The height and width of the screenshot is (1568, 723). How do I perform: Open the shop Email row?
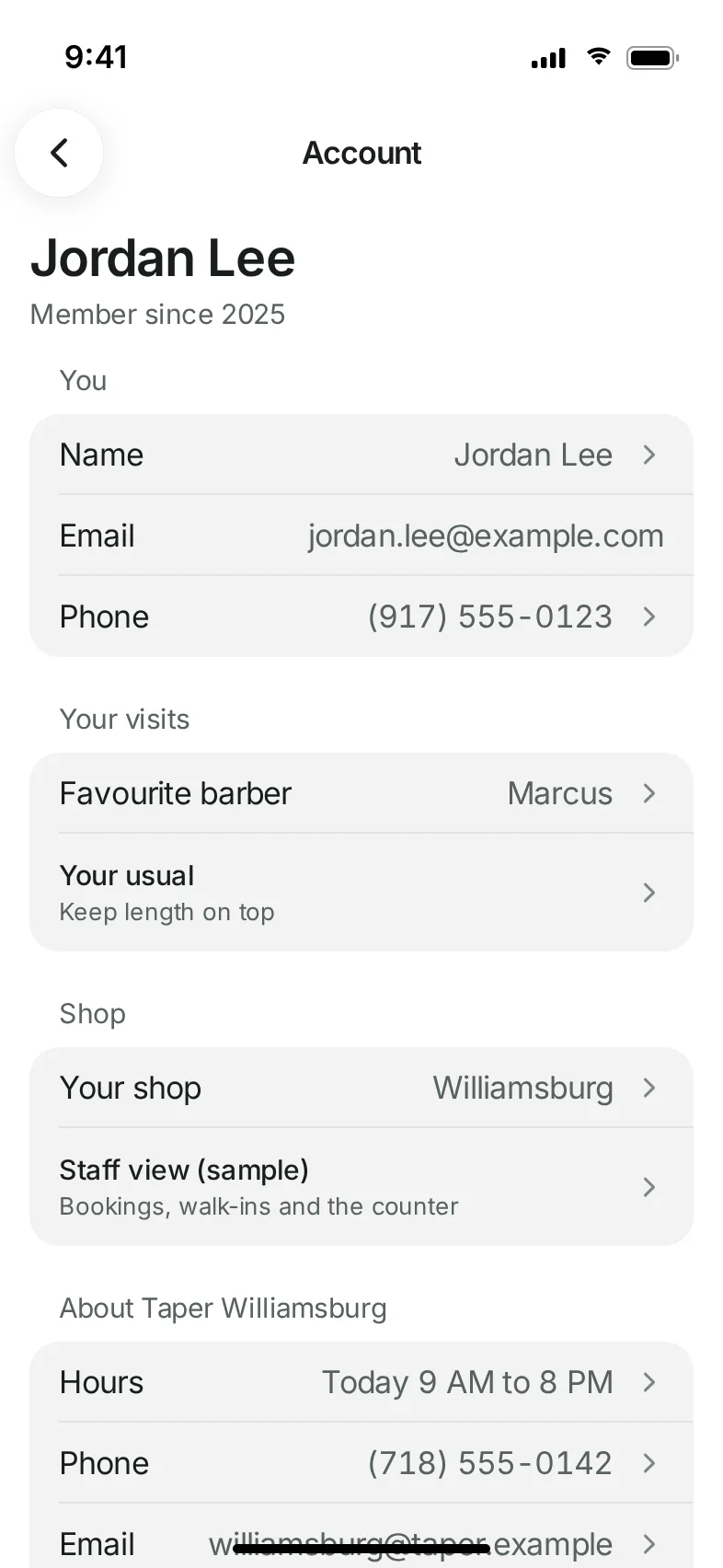(x=361, y=1536)
